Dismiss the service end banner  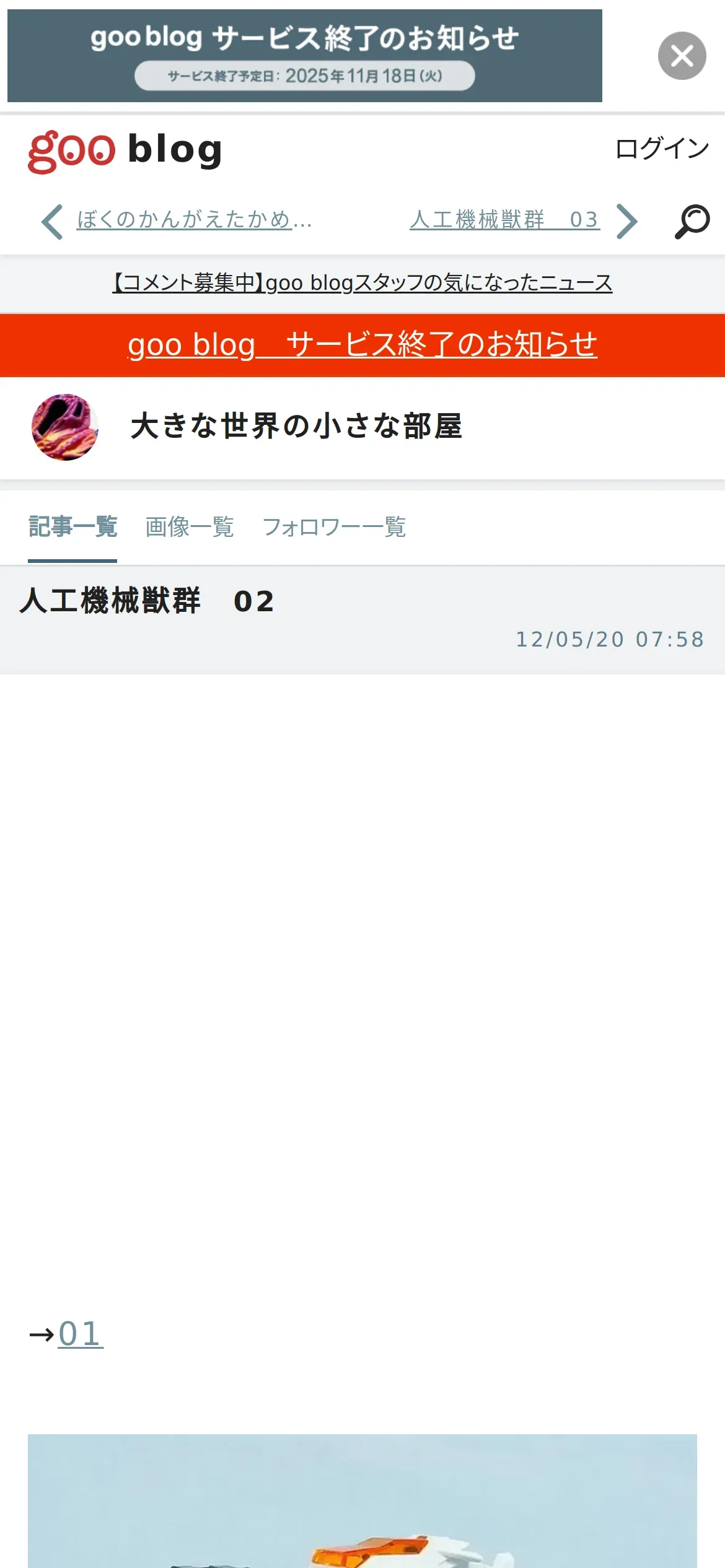(x=682, y=56)
